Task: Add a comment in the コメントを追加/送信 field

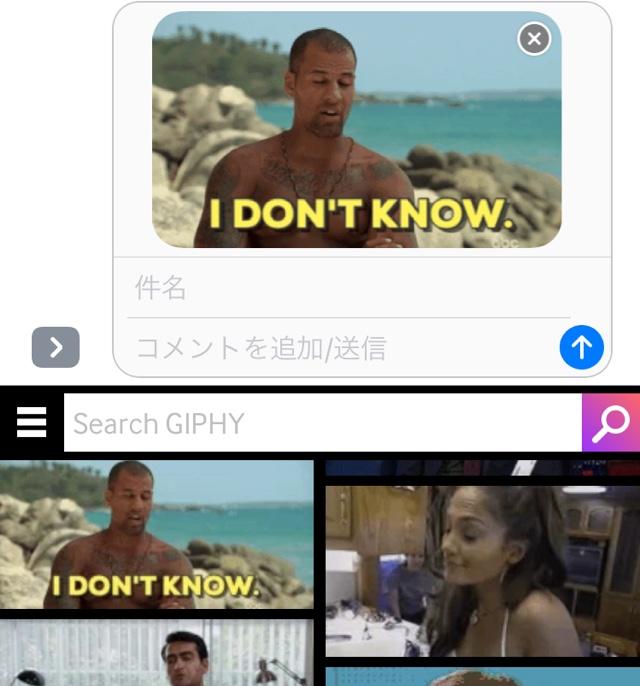Action: [x=340, y=348]
